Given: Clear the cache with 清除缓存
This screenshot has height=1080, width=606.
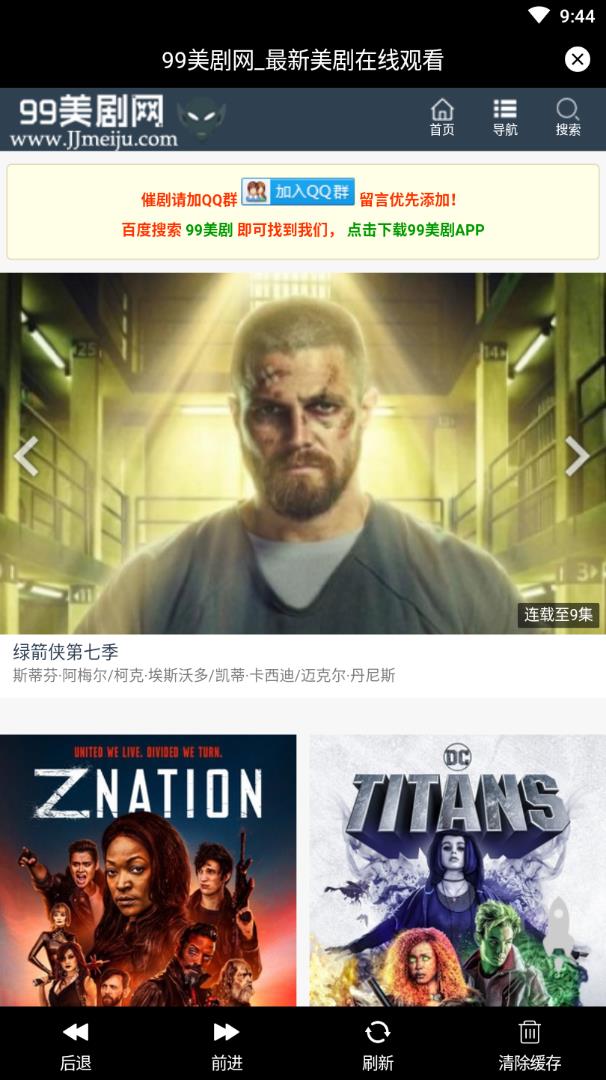Looking at the screenshot, I should pyautogui.click(x=530, y=1044).
